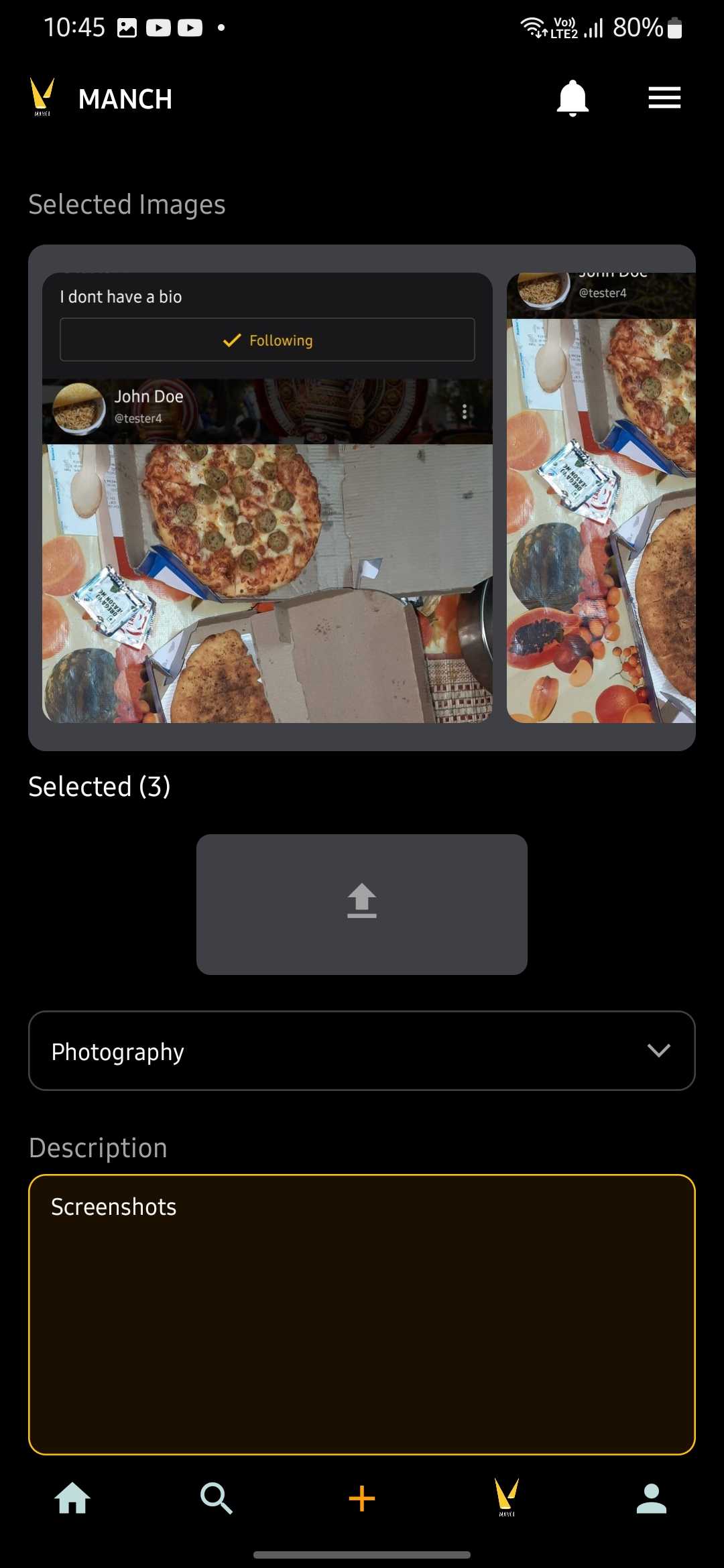724x1568 pixels.
Task: Edit the Description text field
Action: coord(362,1314)
